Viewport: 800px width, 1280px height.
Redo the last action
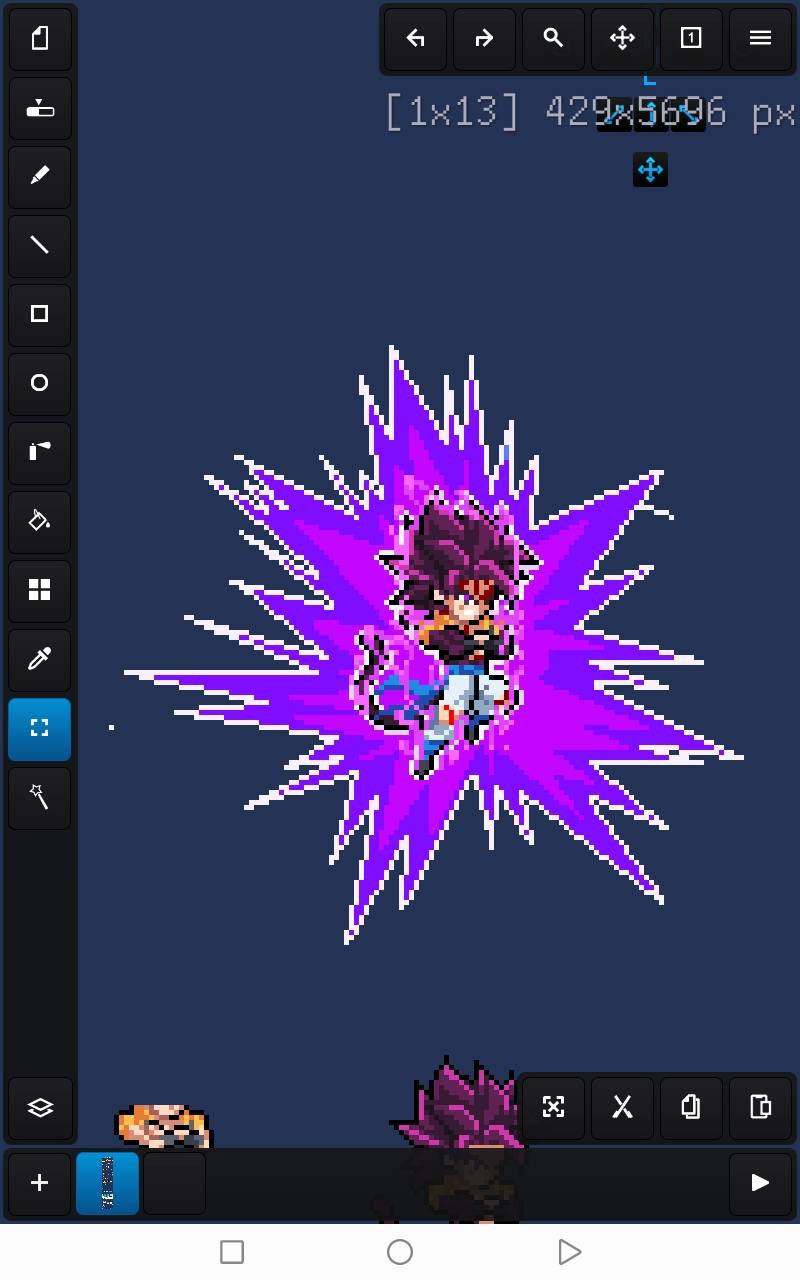click(484, 39)
